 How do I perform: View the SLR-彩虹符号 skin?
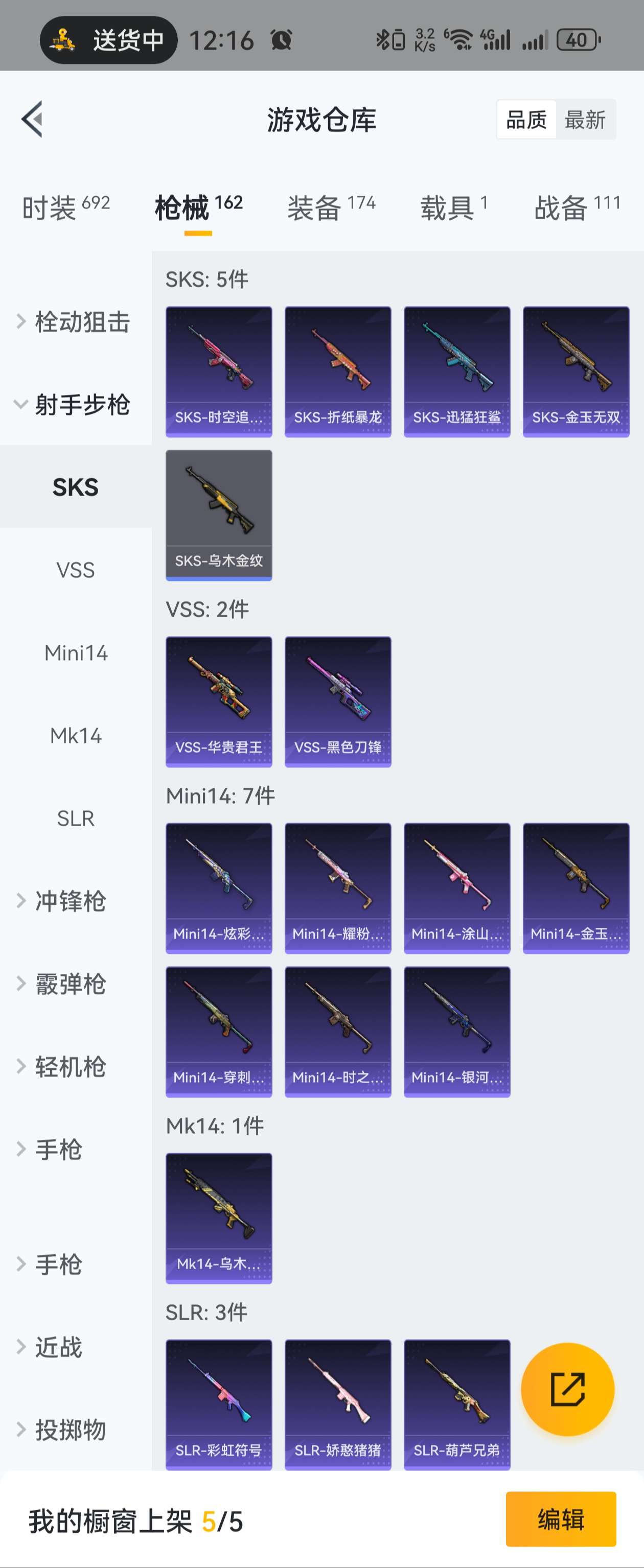tap(219, 1405)
